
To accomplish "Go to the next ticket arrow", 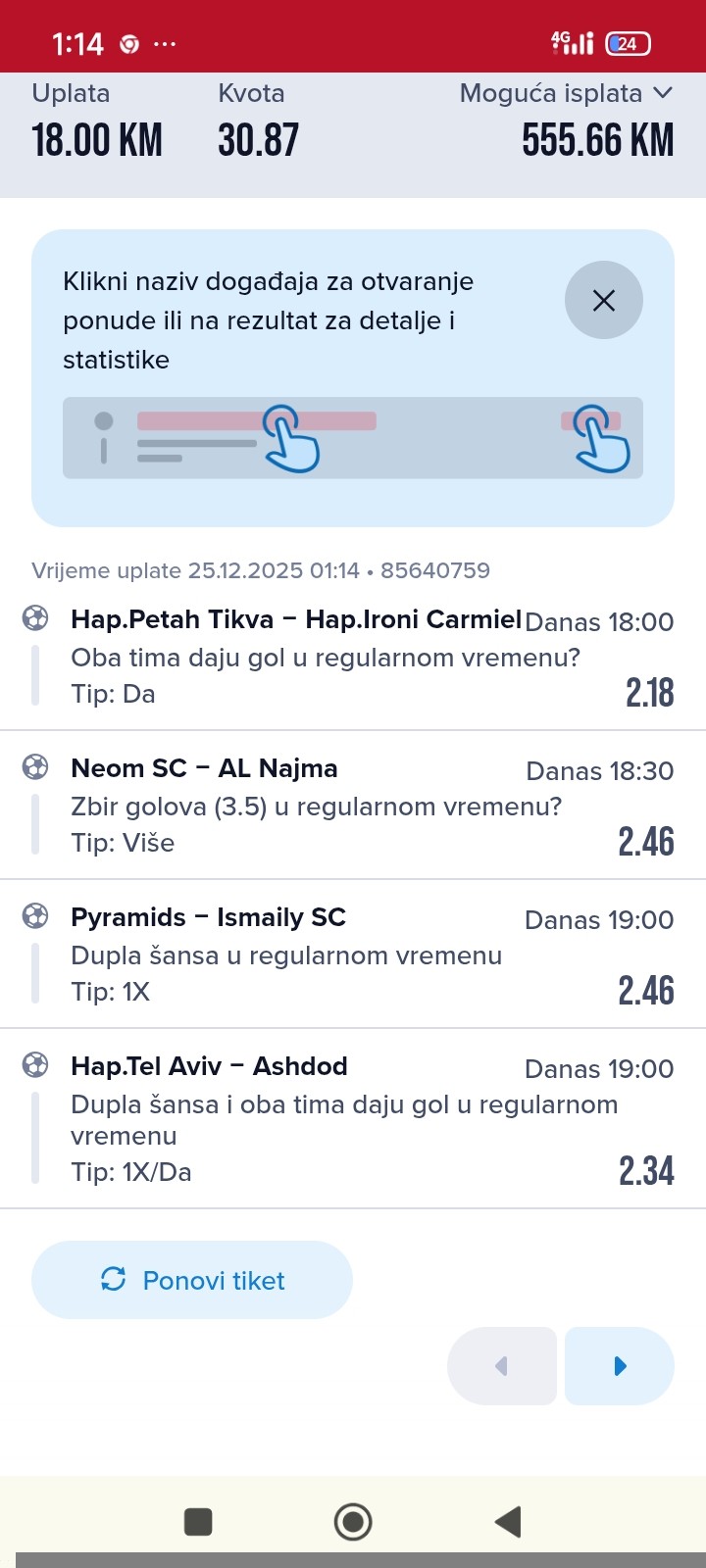I will tap(620, 1366).
